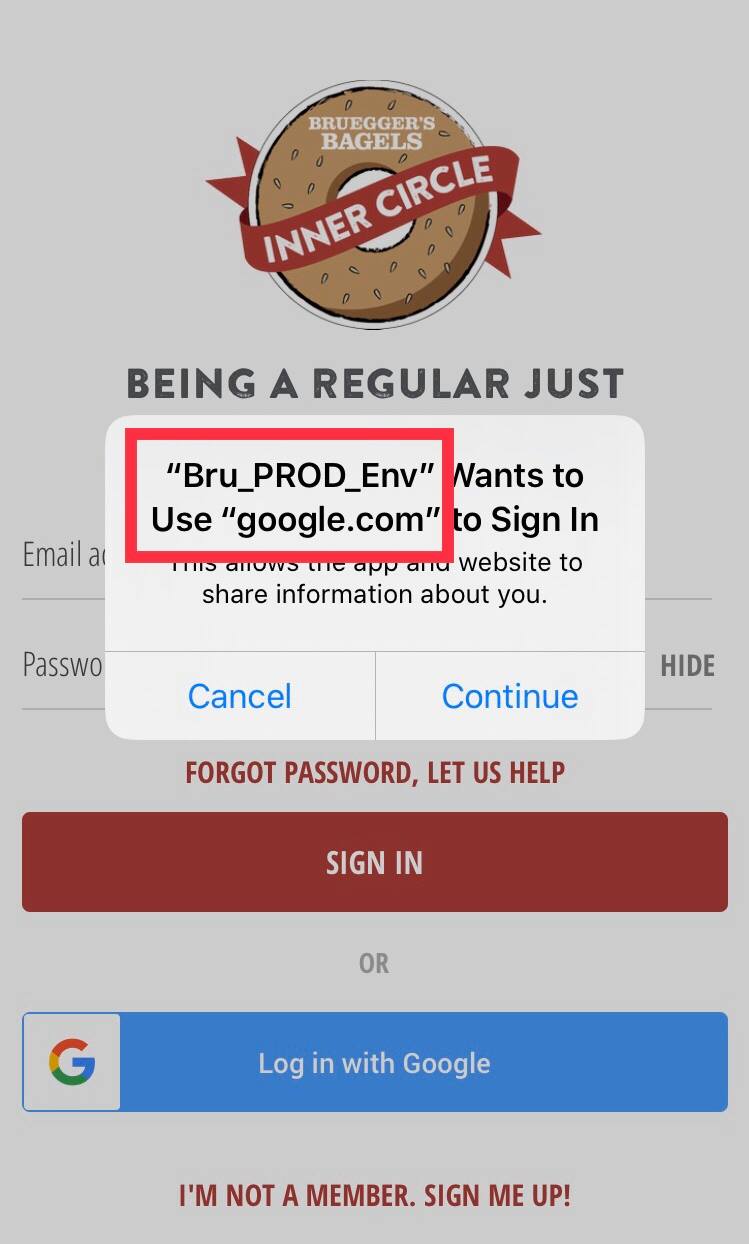Open Forgot Password, Let Us Help

pos(374,772)
